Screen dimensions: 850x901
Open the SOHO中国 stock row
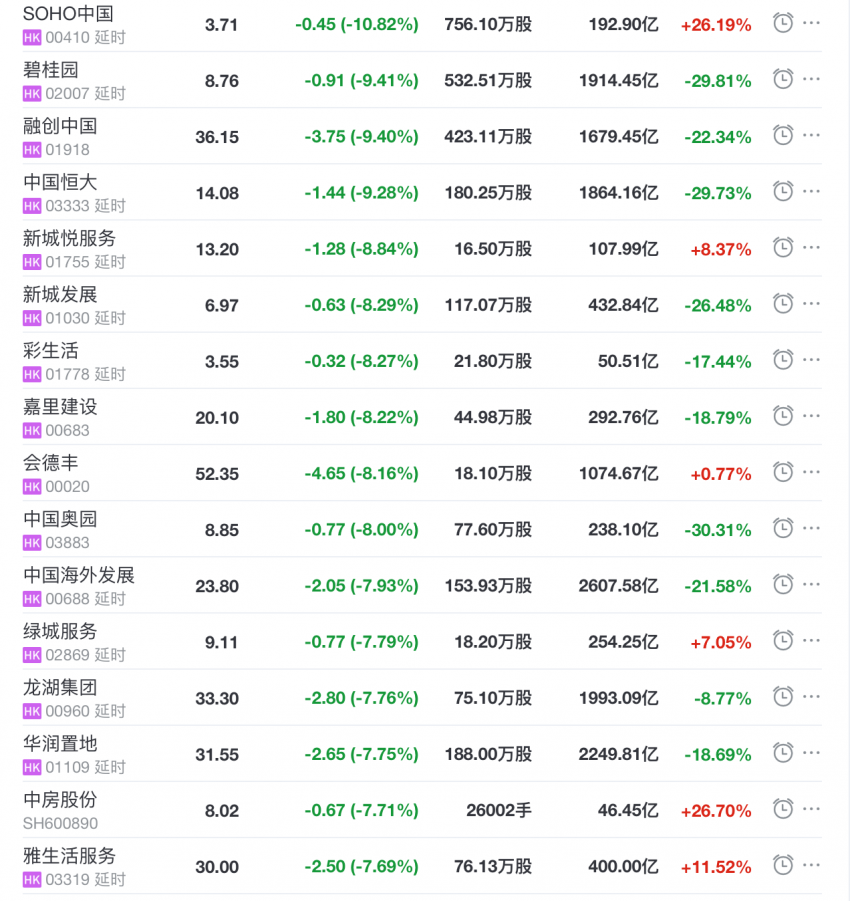(x=68, y=14)
